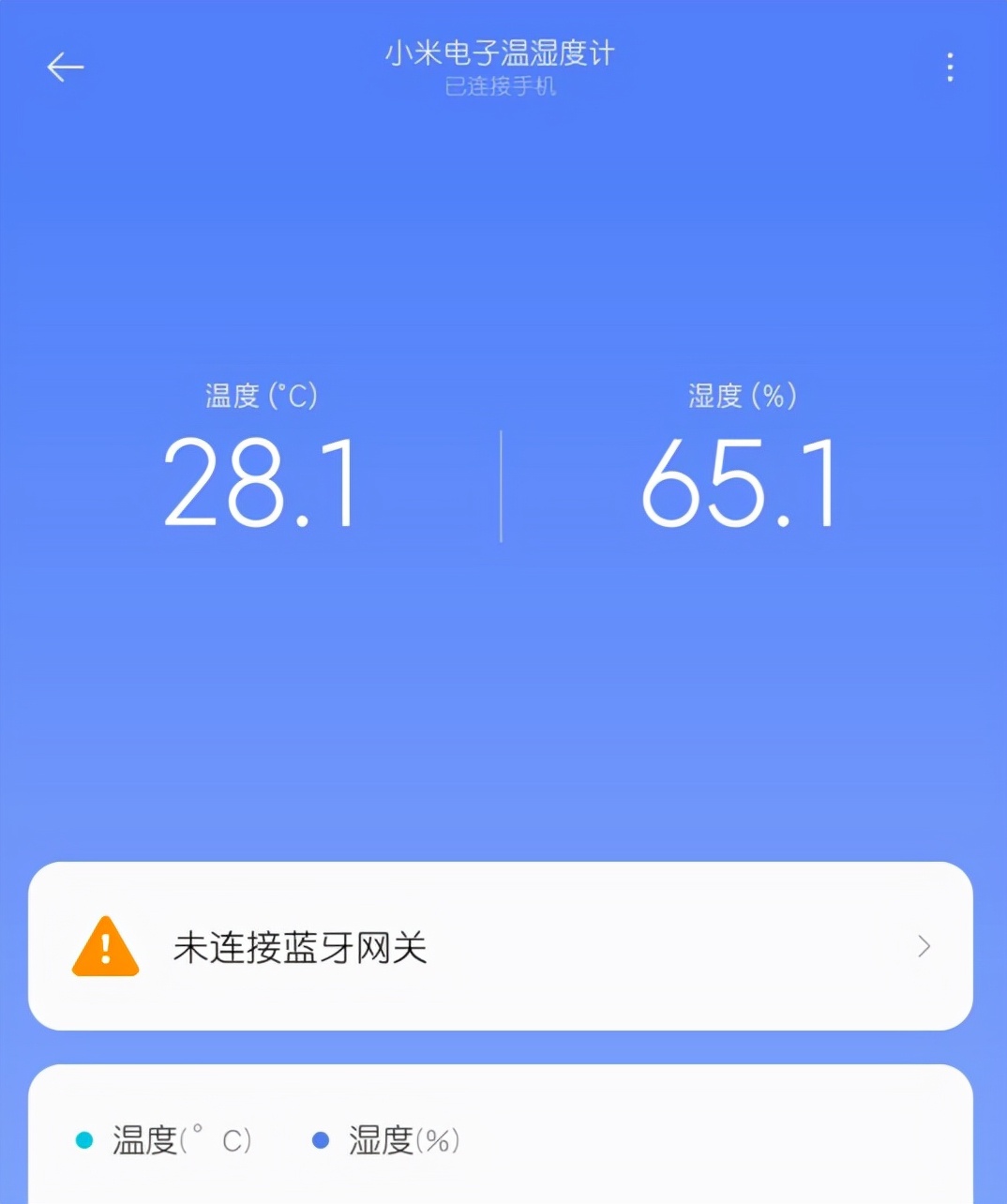Tap the blue humidity legend dot to hide it

pos(322,1139)
